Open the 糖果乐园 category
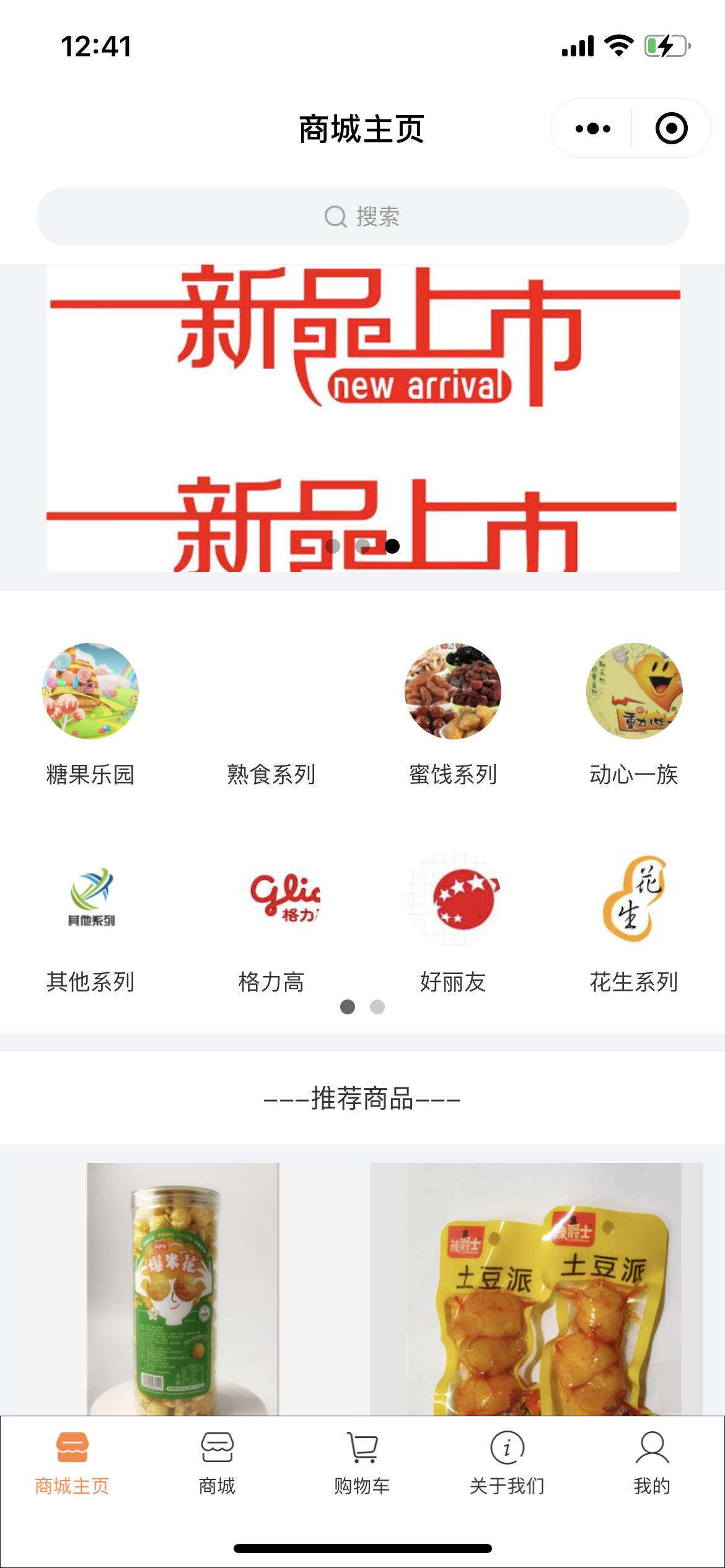The width and height of the screenshot is (725, 1568). point(90,712)
